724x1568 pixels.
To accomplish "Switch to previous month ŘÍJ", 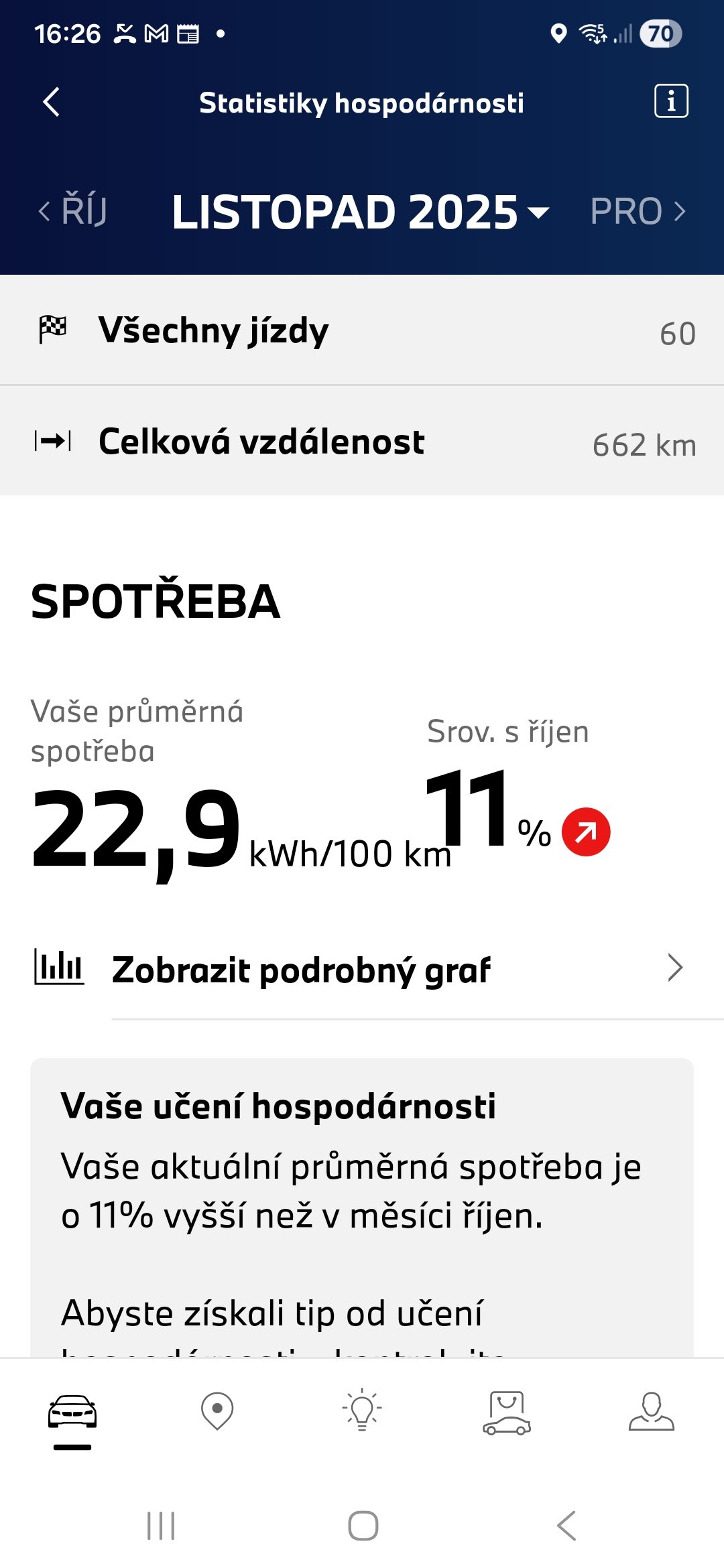I will click(x=73, y=211).
